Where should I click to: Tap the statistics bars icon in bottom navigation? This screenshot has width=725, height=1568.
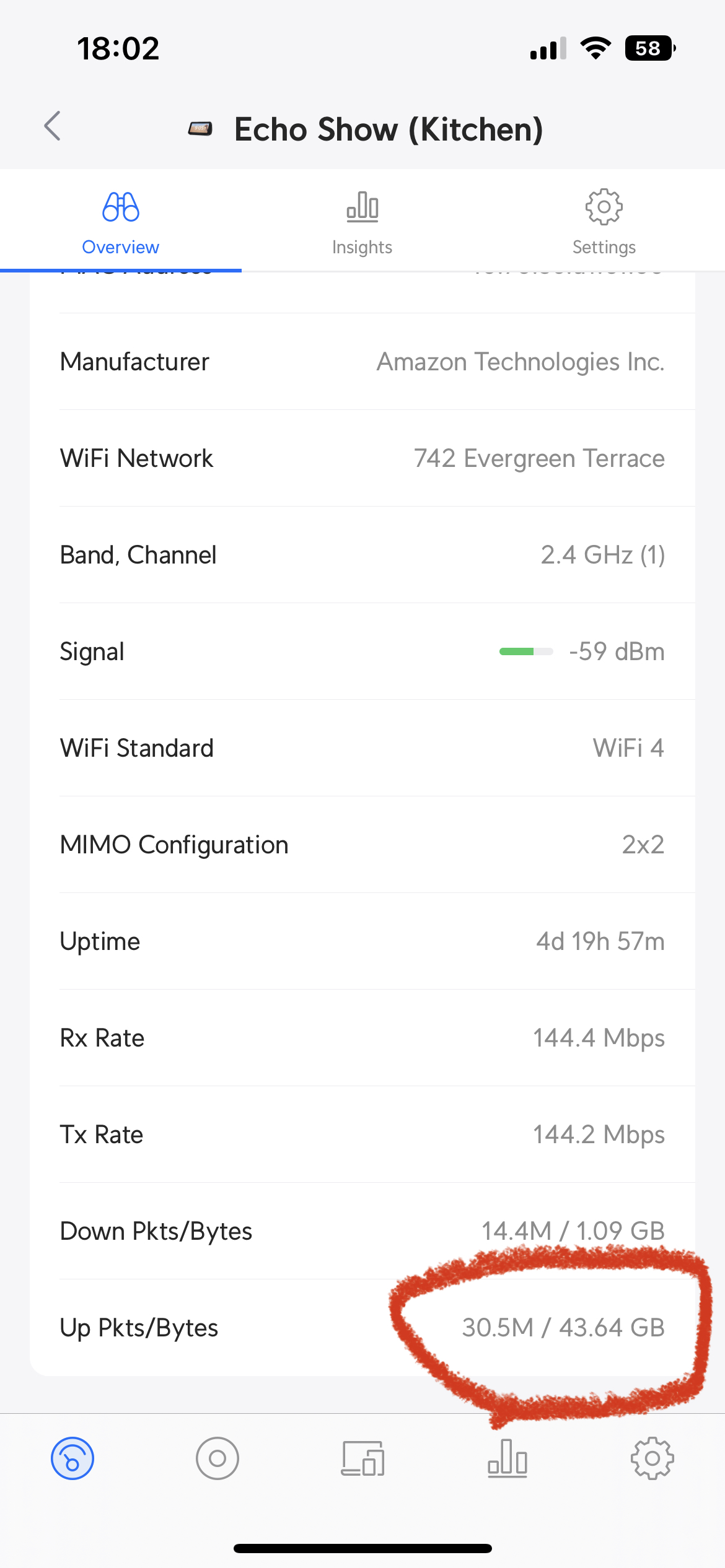pyautogui.click(x=507, y=1458)
